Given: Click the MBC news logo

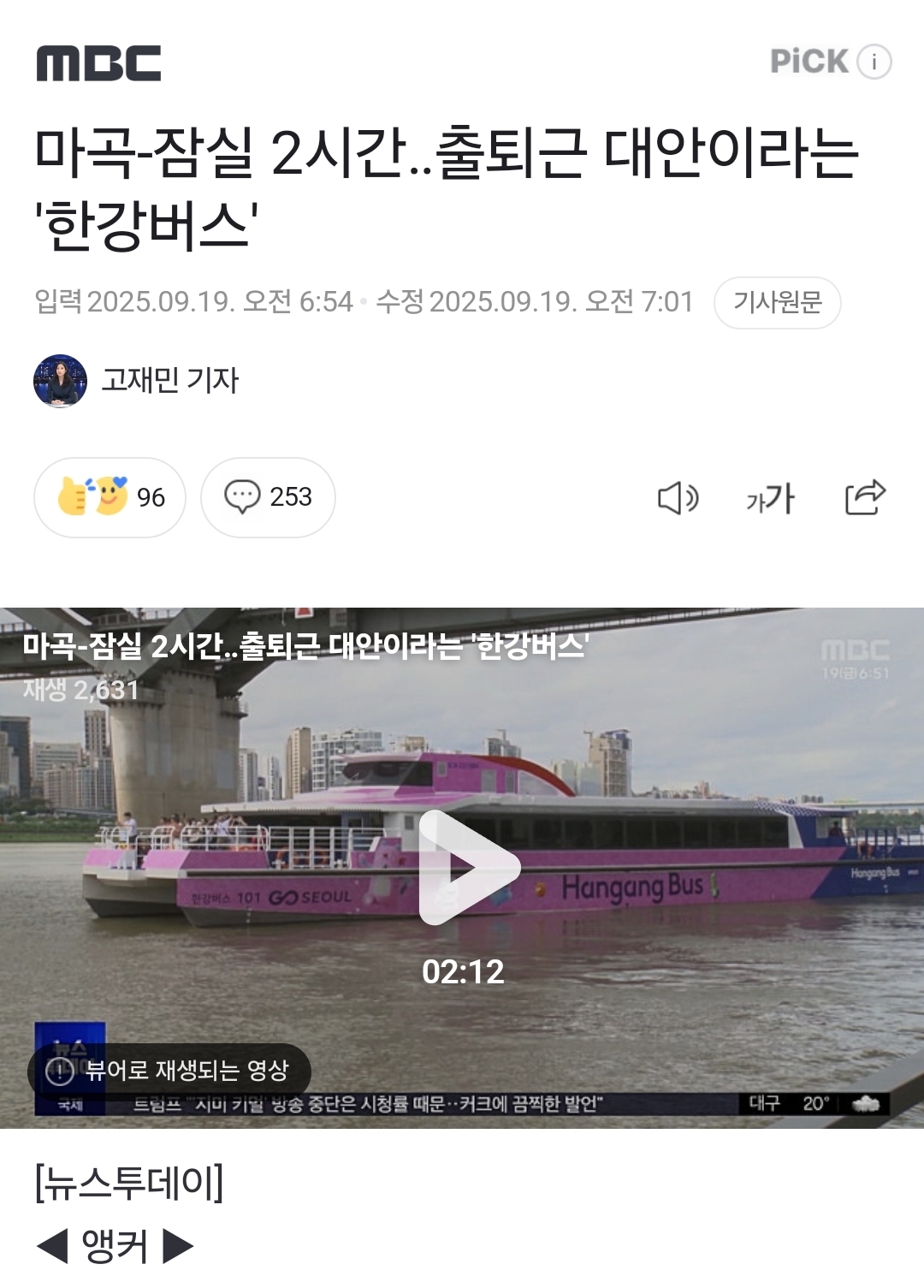Looking at the screenshot, I should tap(98, 62).
